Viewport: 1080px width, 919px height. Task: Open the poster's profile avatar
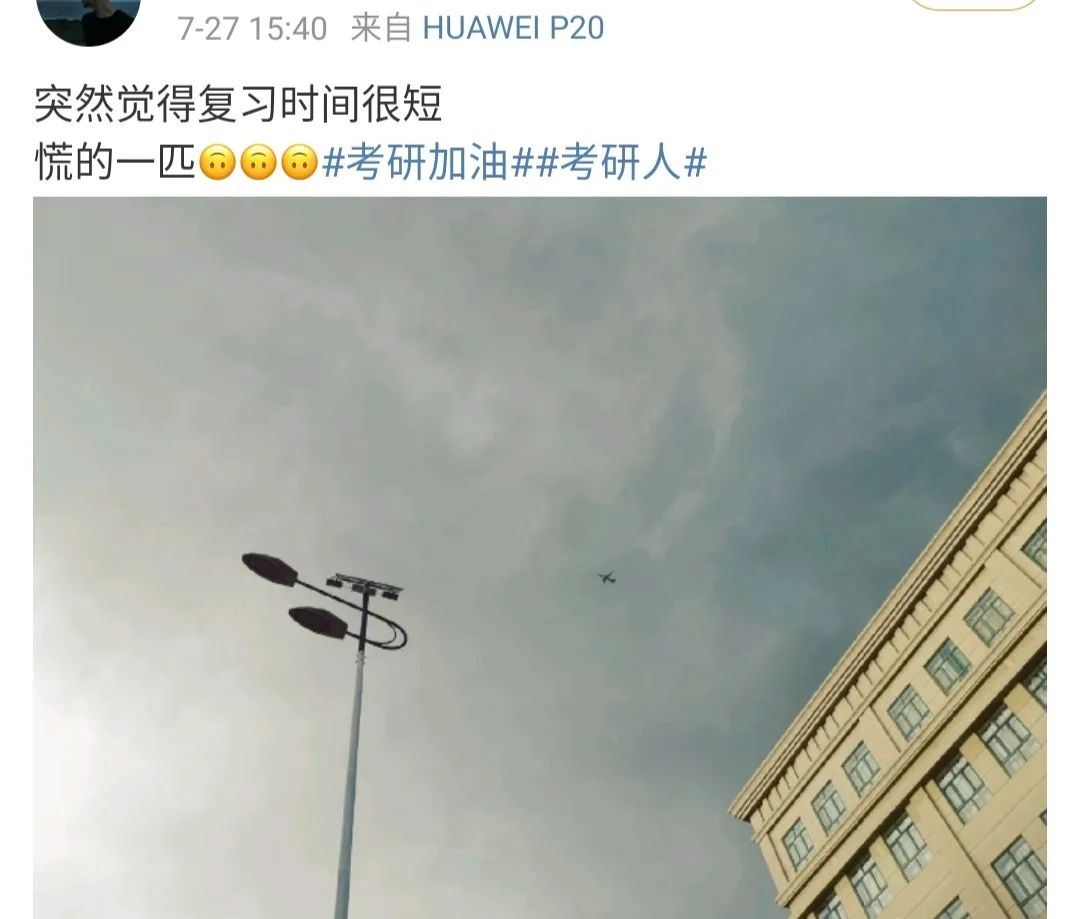(x=88, y=20)
